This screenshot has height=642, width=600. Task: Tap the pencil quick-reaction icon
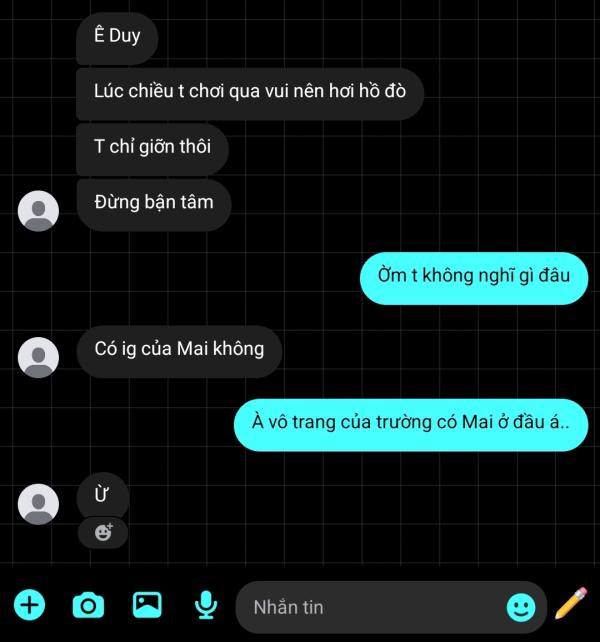point(571,605)
